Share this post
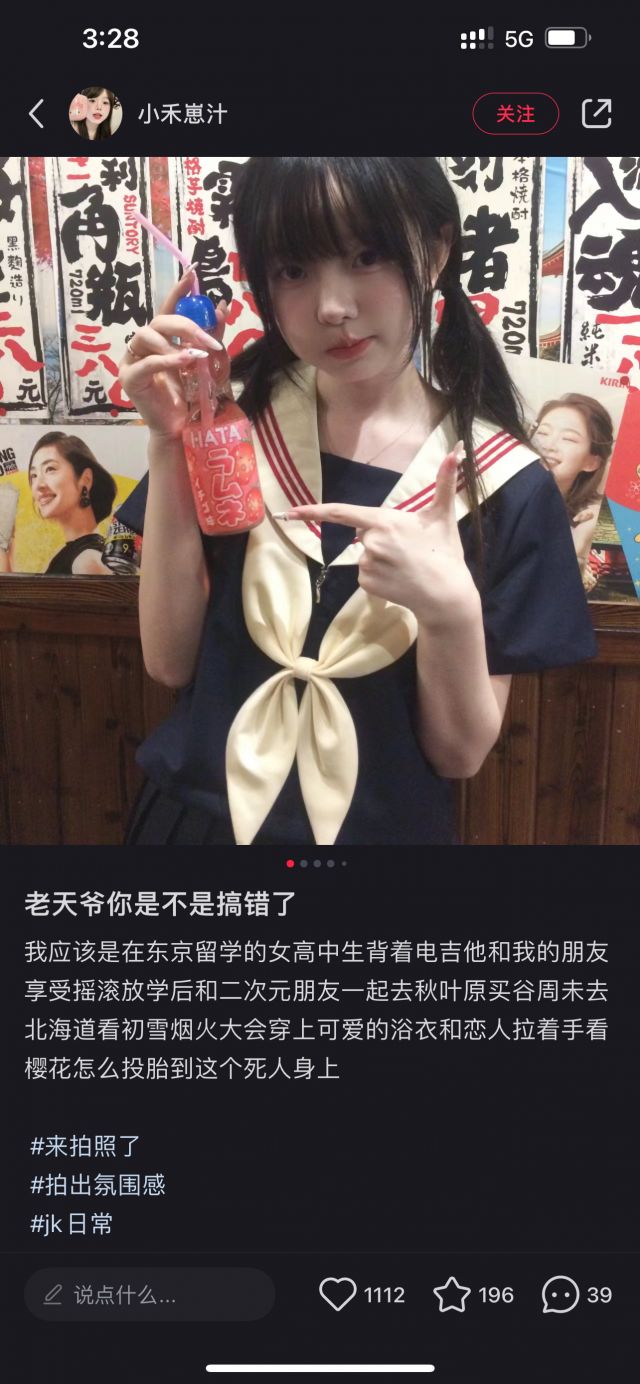Viewport: 640px width, 1384px height. pos(596,114)
